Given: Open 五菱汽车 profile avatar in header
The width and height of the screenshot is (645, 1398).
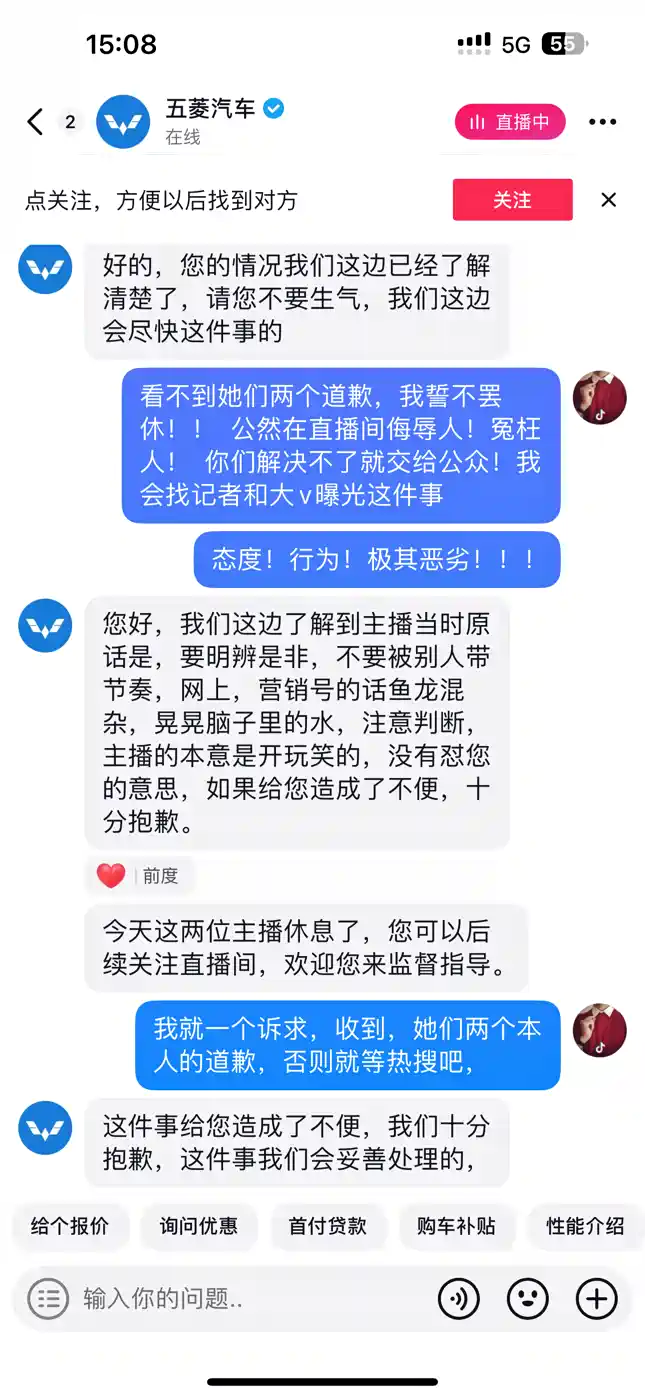Looking at the screenshot, I should [122, 122].
